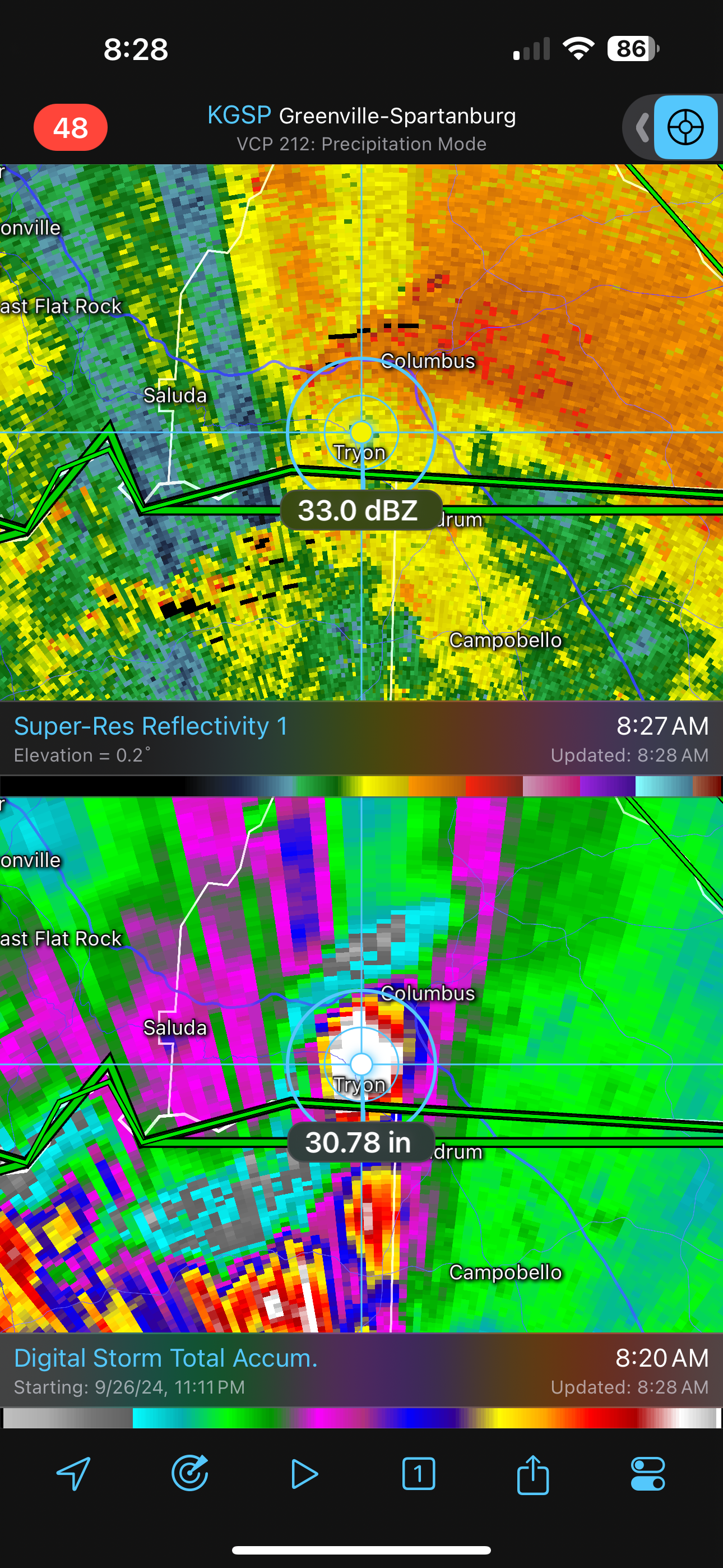
Task: Tap the KGSP Greenville-Spartanburg radar site title
Action: 361,116
